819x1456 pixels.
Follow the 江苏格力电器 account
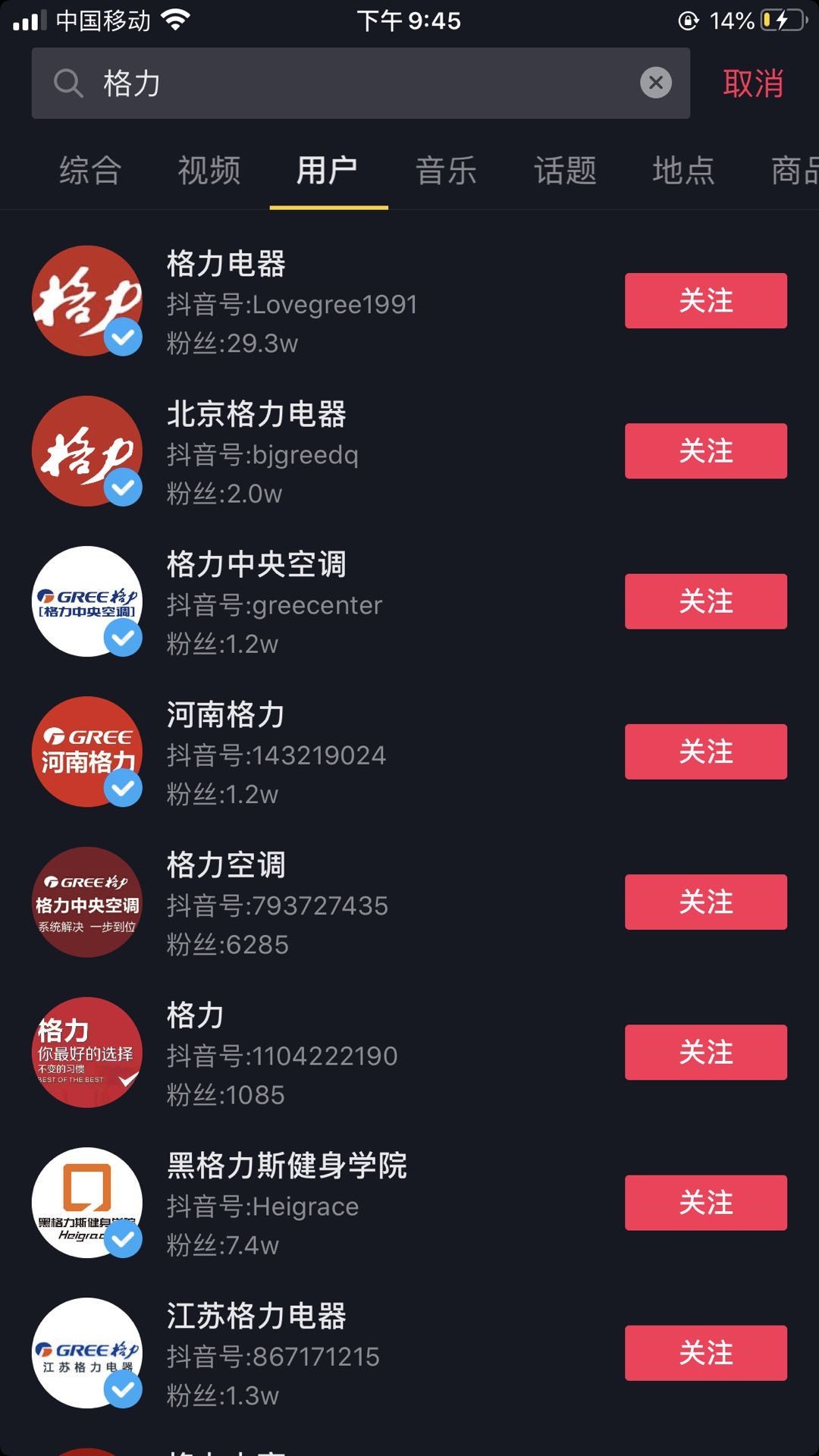click(x=705, y=1353)
